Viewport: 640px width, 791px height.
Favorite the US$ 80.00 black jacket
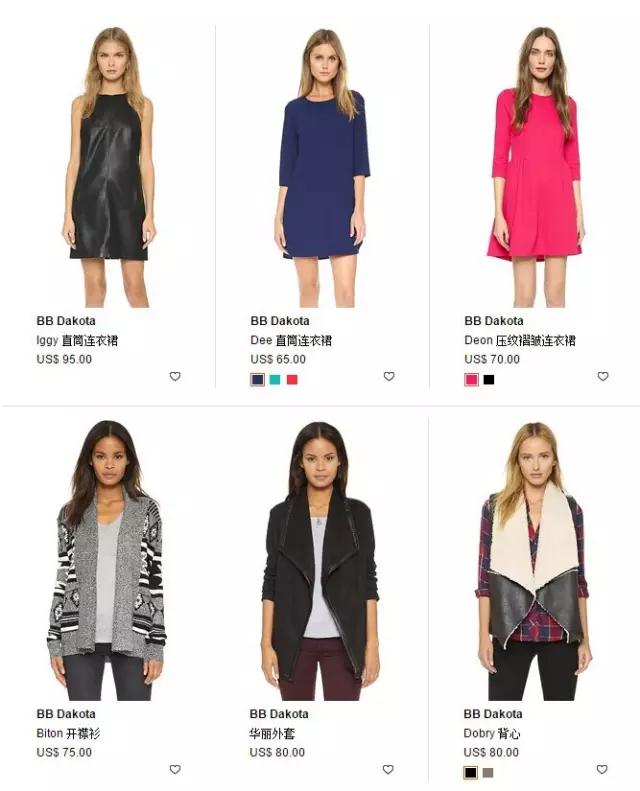tap(388, 770)
